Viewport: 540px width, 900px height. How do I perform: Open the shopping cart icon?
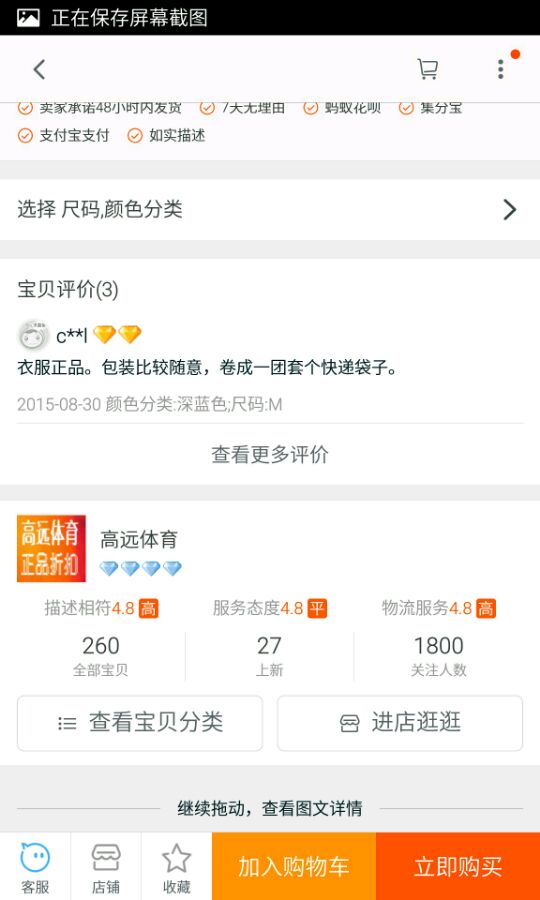(x=428, y=69)
